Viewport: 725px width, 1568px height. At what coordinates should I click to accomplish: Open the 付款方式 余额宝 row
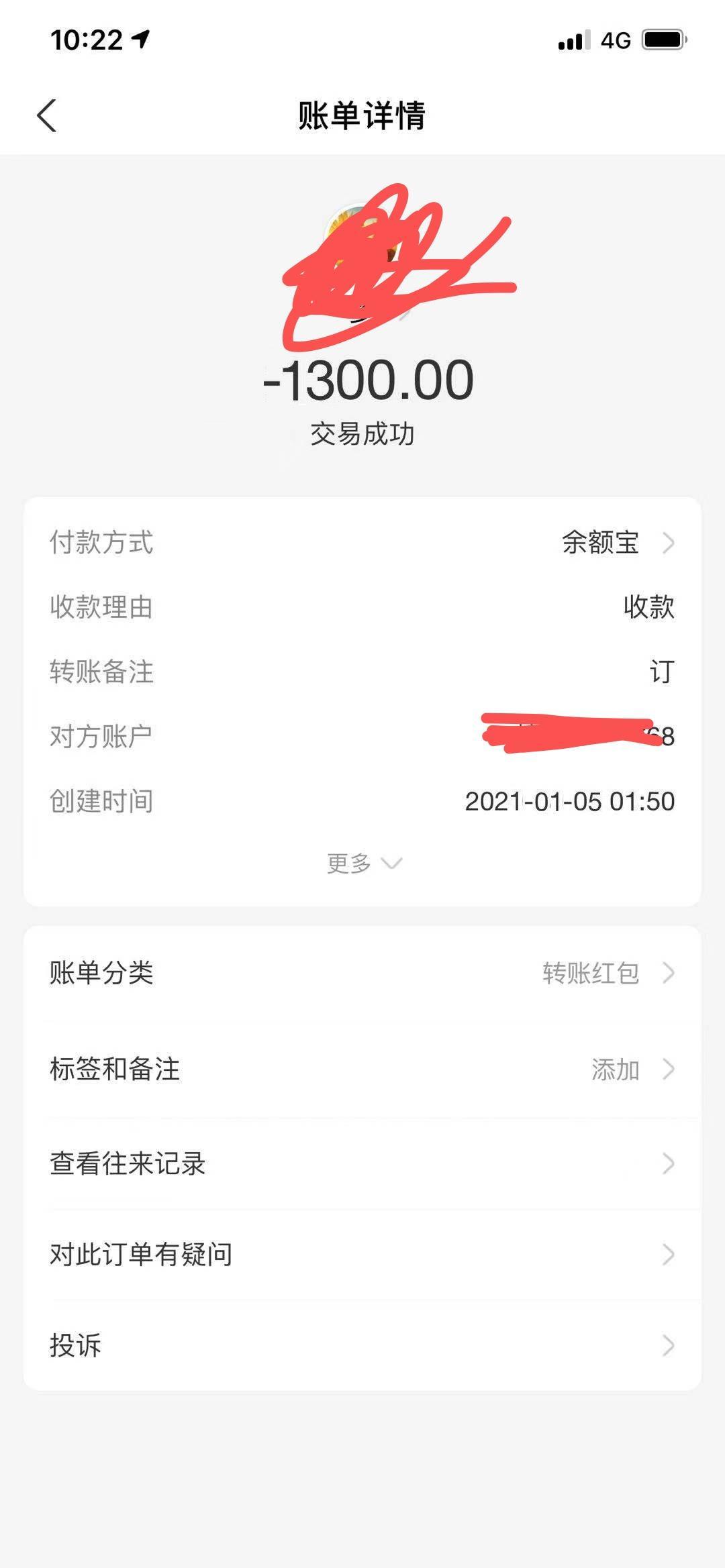click(x=618, y=542)
